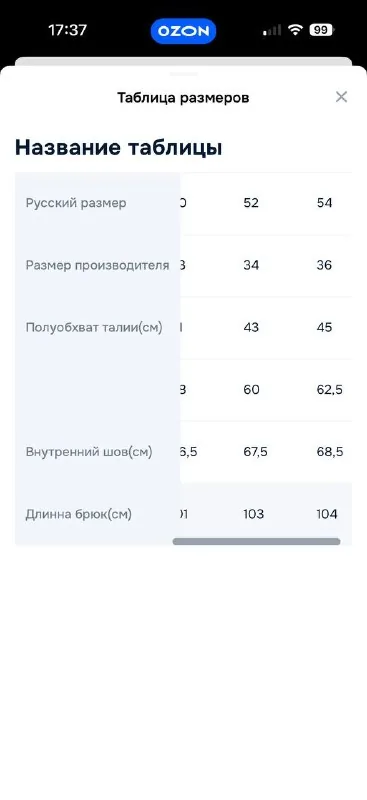The image size is (367, 800).
Task: Tap the table's horizontal scrollbar
Action: click(256, 541)
